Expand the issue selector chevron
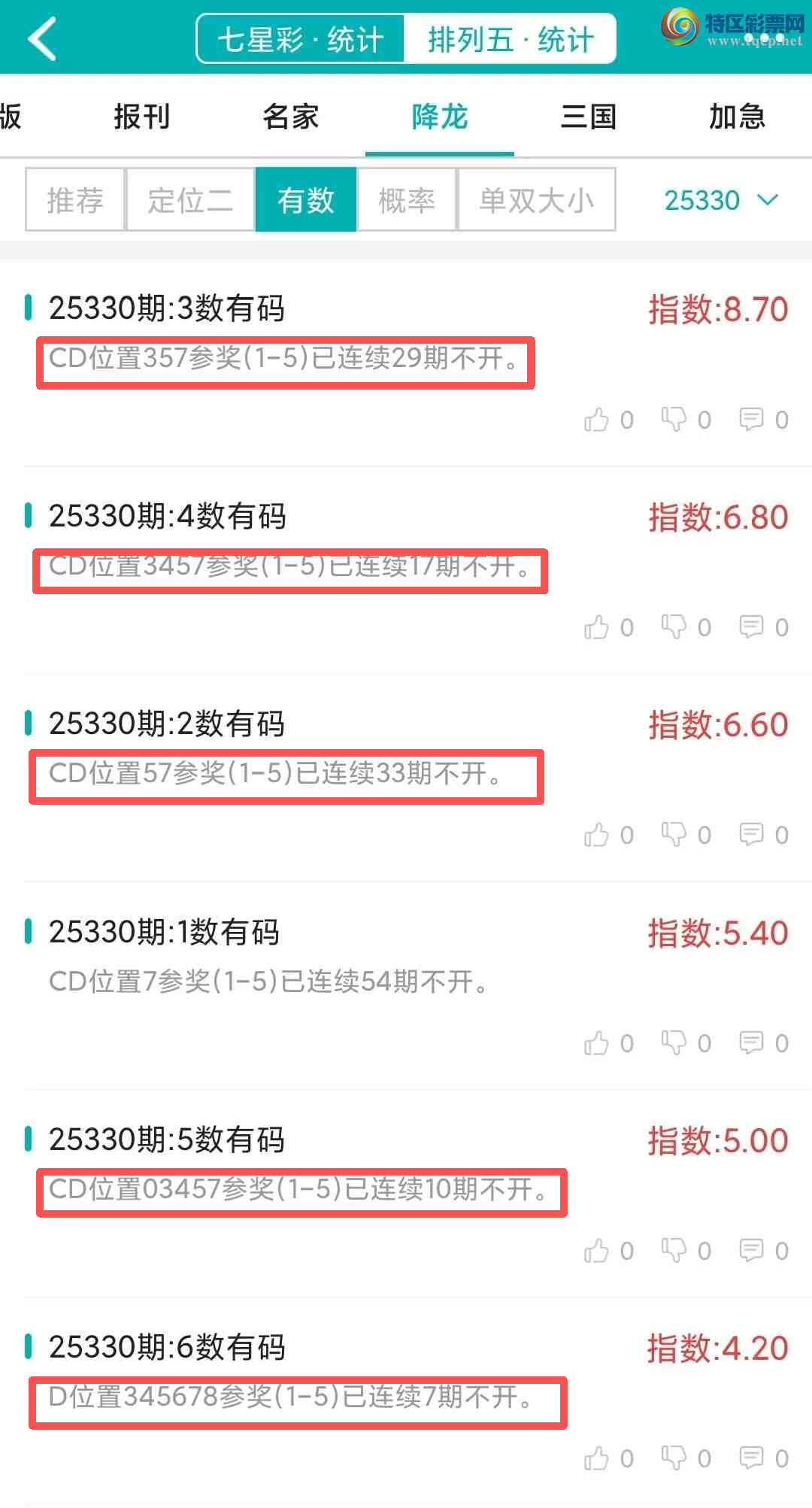Image resolution: width=812 pixels, height=1508 pixels. [x=767, y=201]
